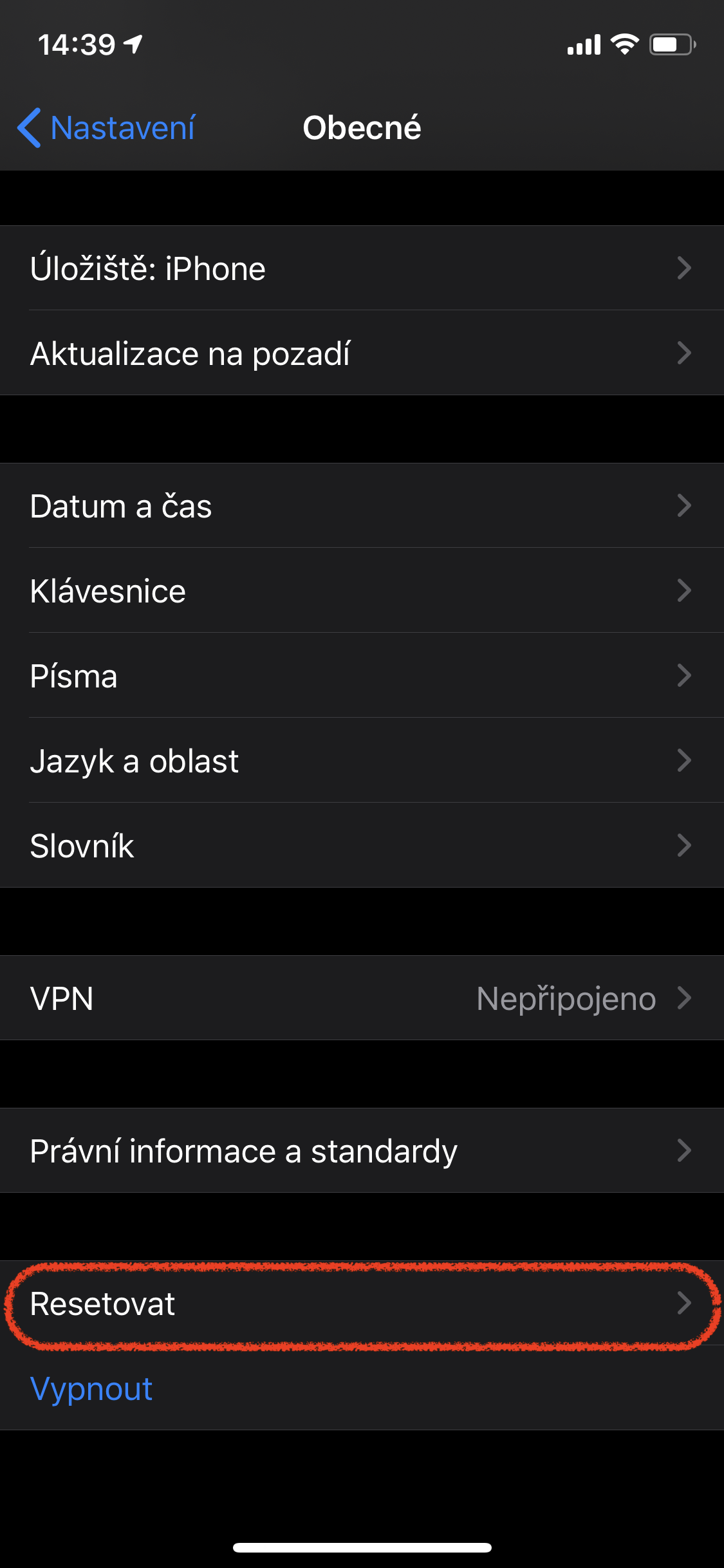
Task: Expand the Datum a čas row chevron
Action: (x=684, y=506)
